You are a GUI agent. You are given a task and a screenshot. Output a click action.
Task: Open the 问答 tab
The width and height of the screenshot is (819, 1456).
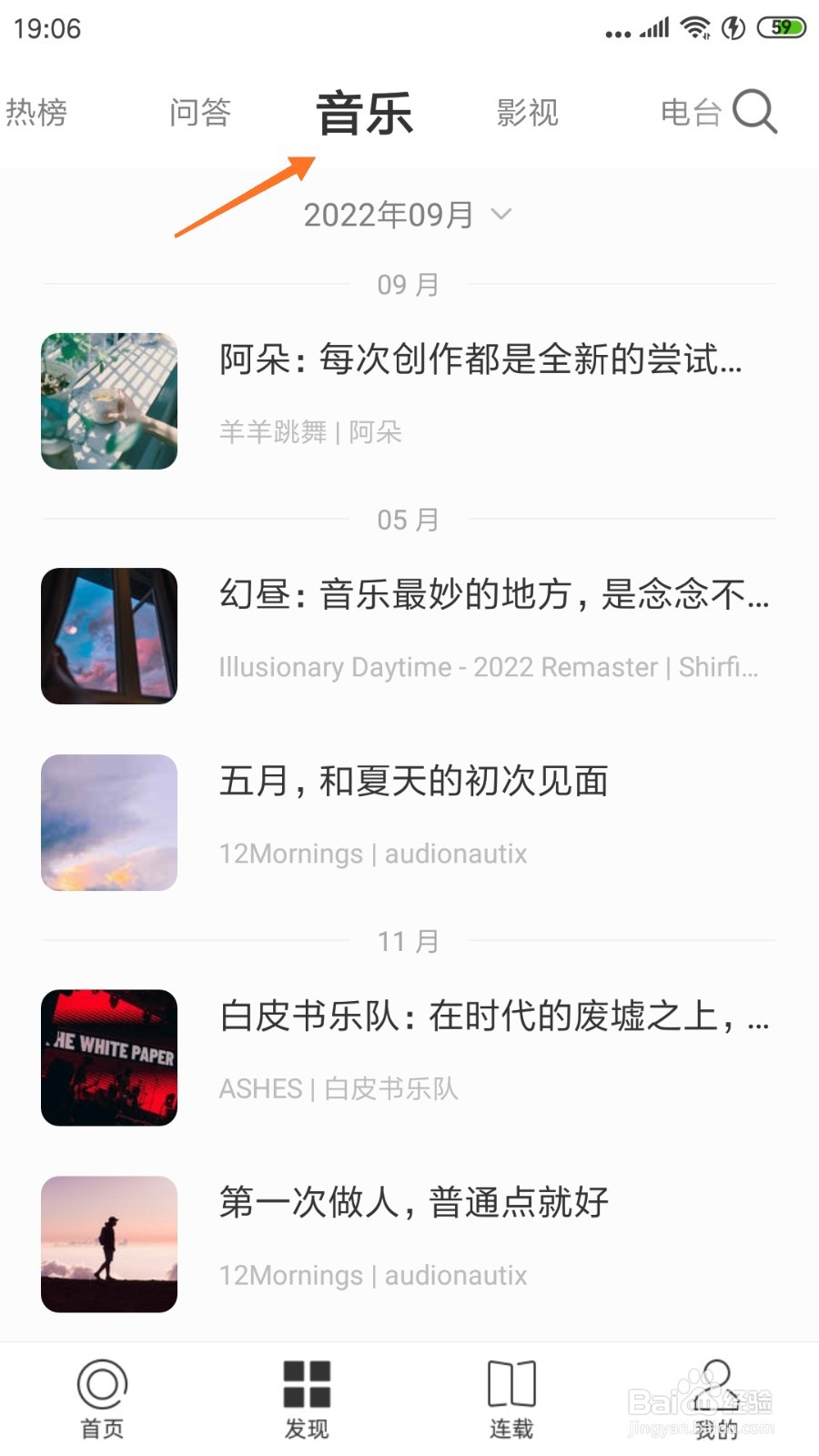click(x=200, y=112)
